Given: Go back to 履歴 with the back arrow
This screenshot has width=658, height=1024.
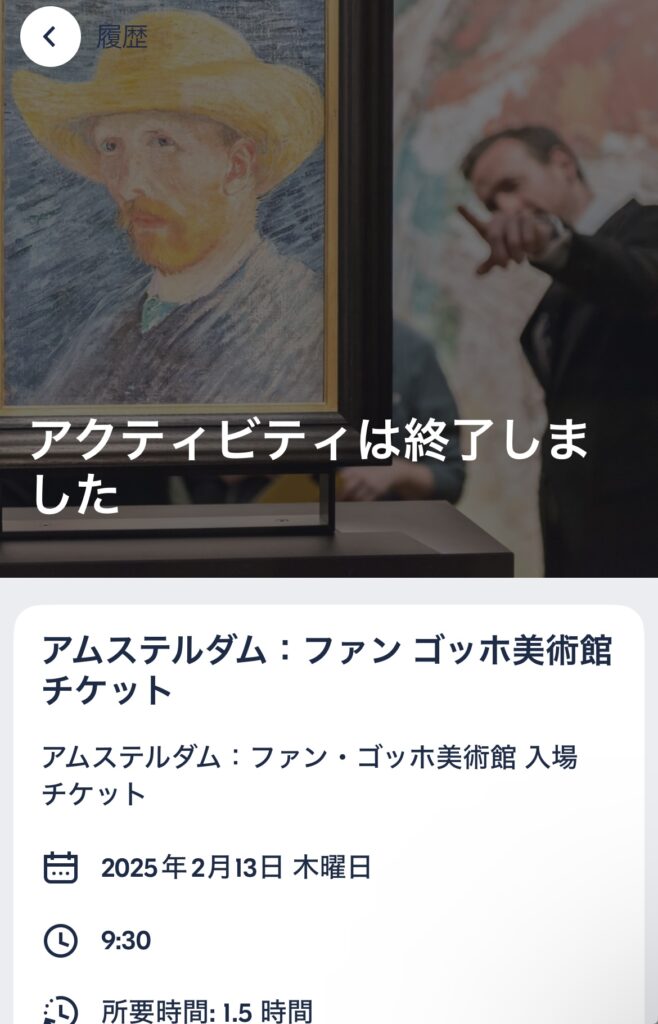Looking at the screenshot, I should tap(50, 37).
